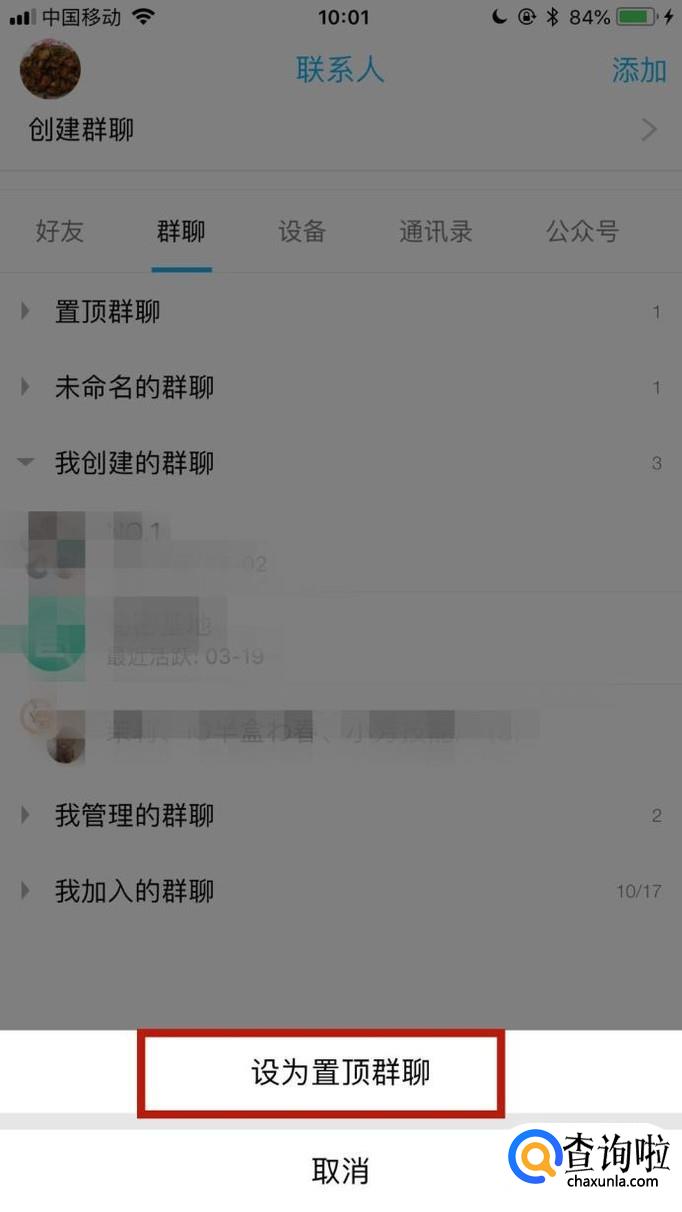Expand the 我加入的群聊 group
The width and height of the screenshot is (682, 1212).
pyautogui.click(x=341, y=891)
